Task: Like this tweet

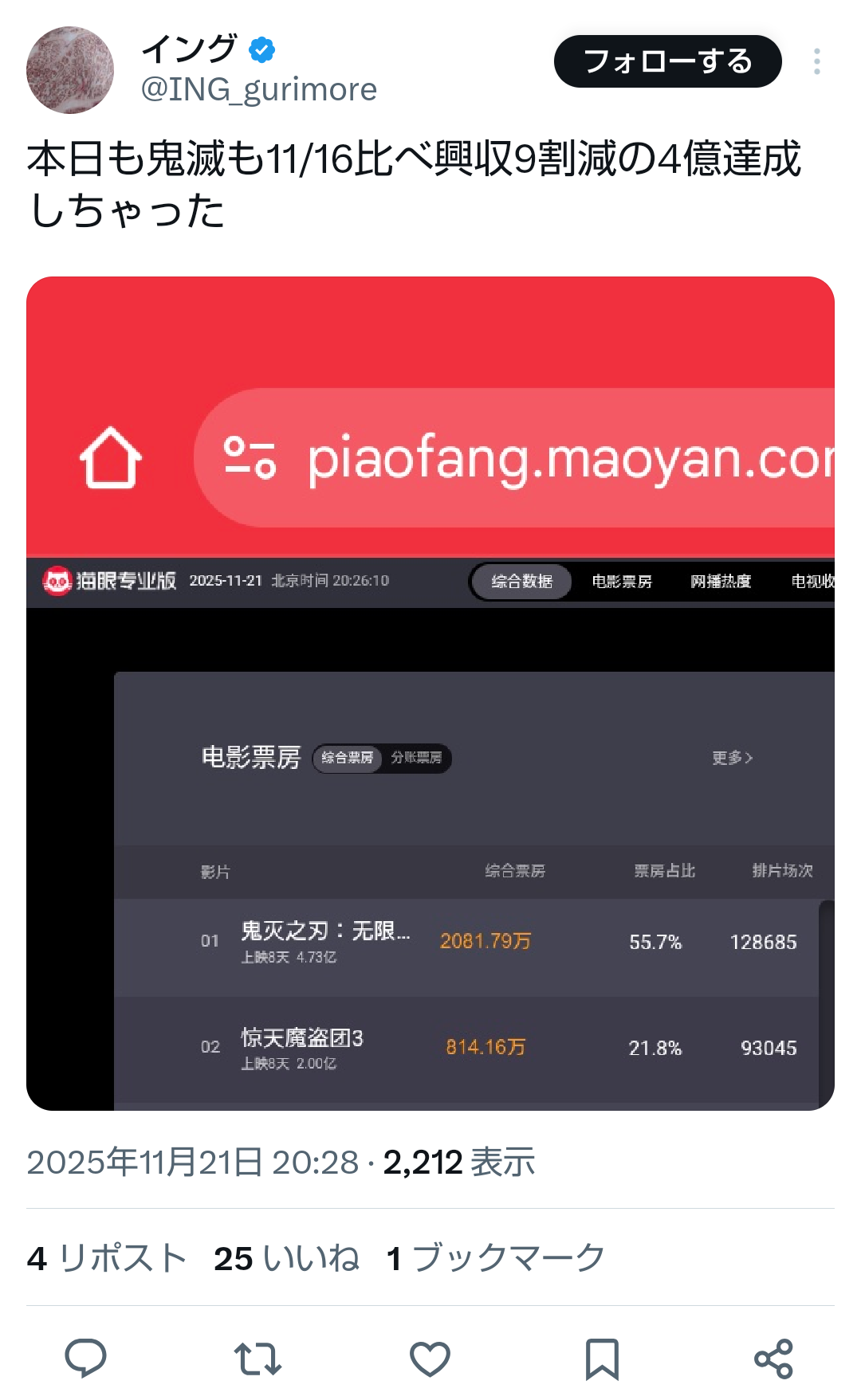Action: 430,1358
